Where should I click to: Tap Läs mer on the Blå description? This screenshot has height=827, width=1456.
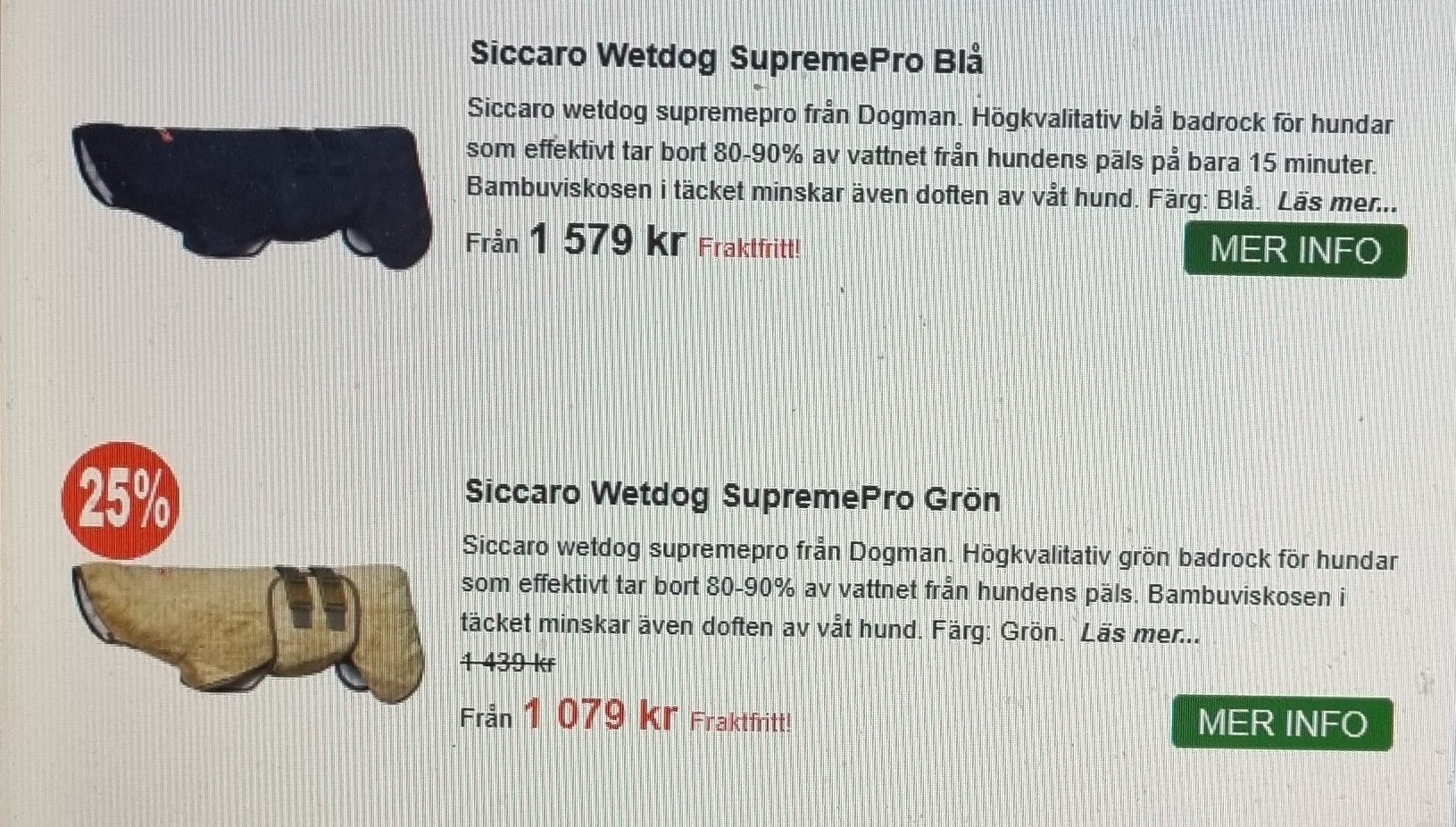point(1336,202)
